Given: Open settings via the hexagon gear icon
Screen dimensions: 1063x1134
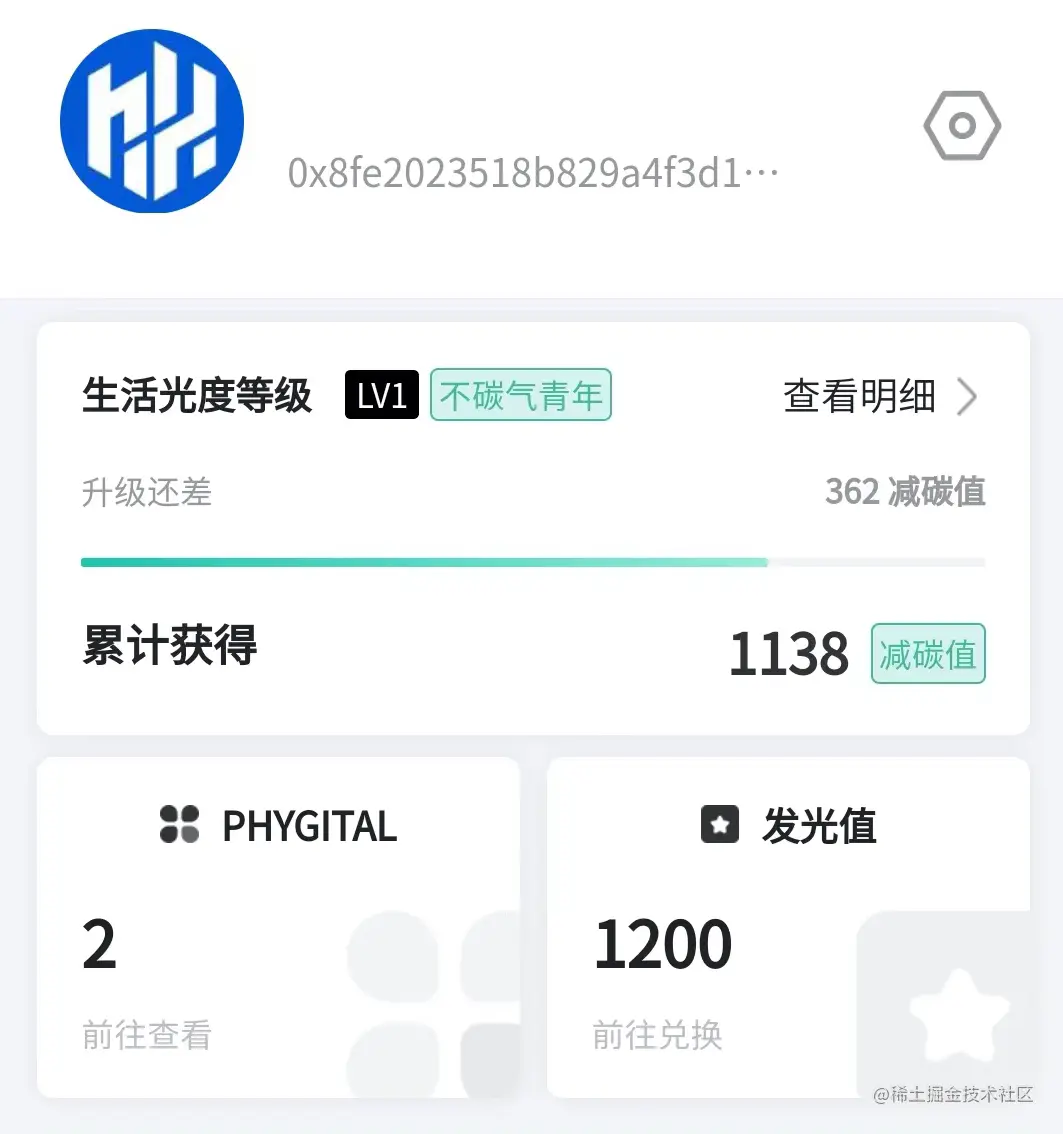Looking at the screenshot, I should click(x=961, y=125).
